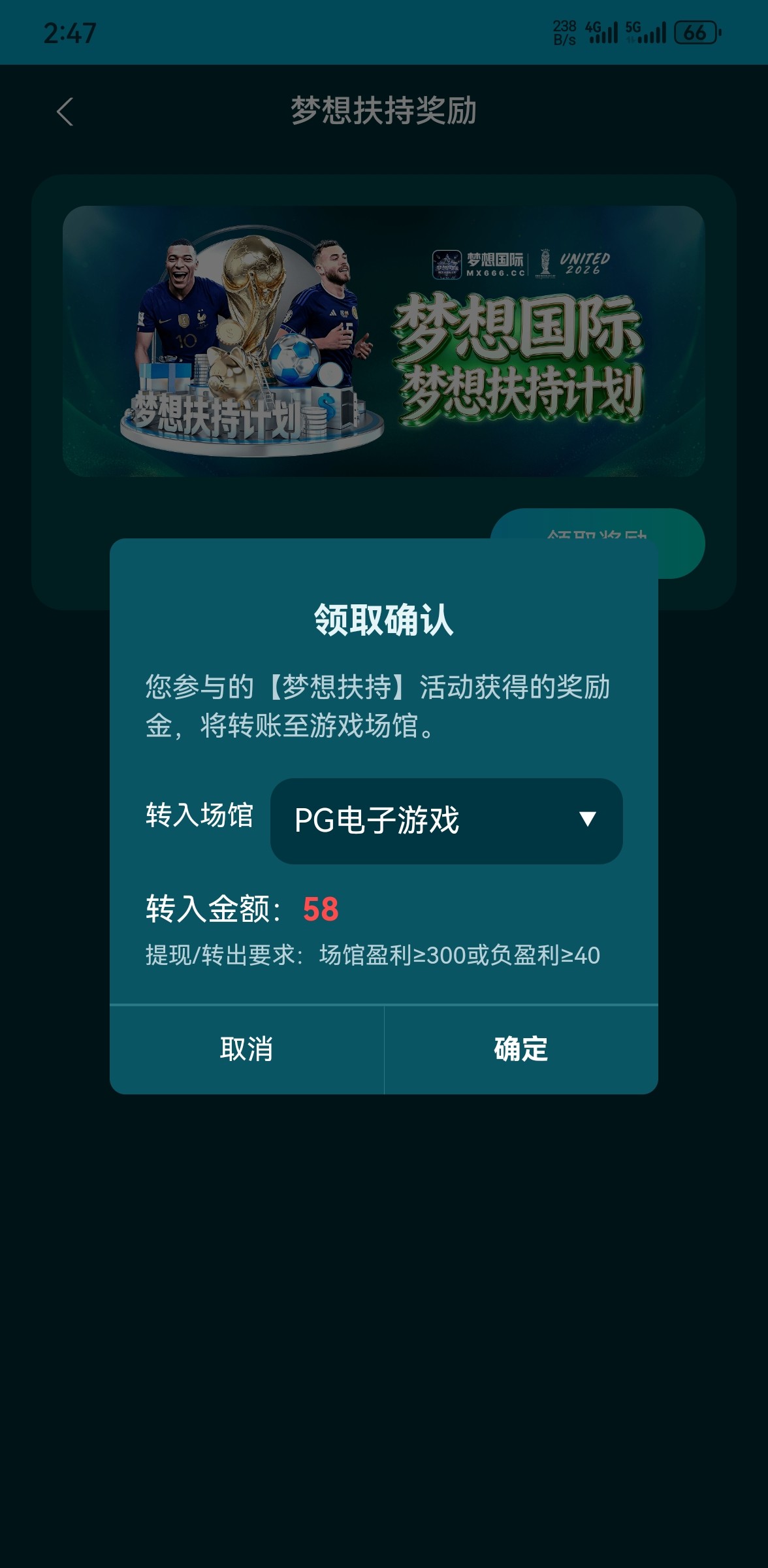Go back using the top-left arrow
The height and width of the screenshot is (1568, 768).
[65, 112]
